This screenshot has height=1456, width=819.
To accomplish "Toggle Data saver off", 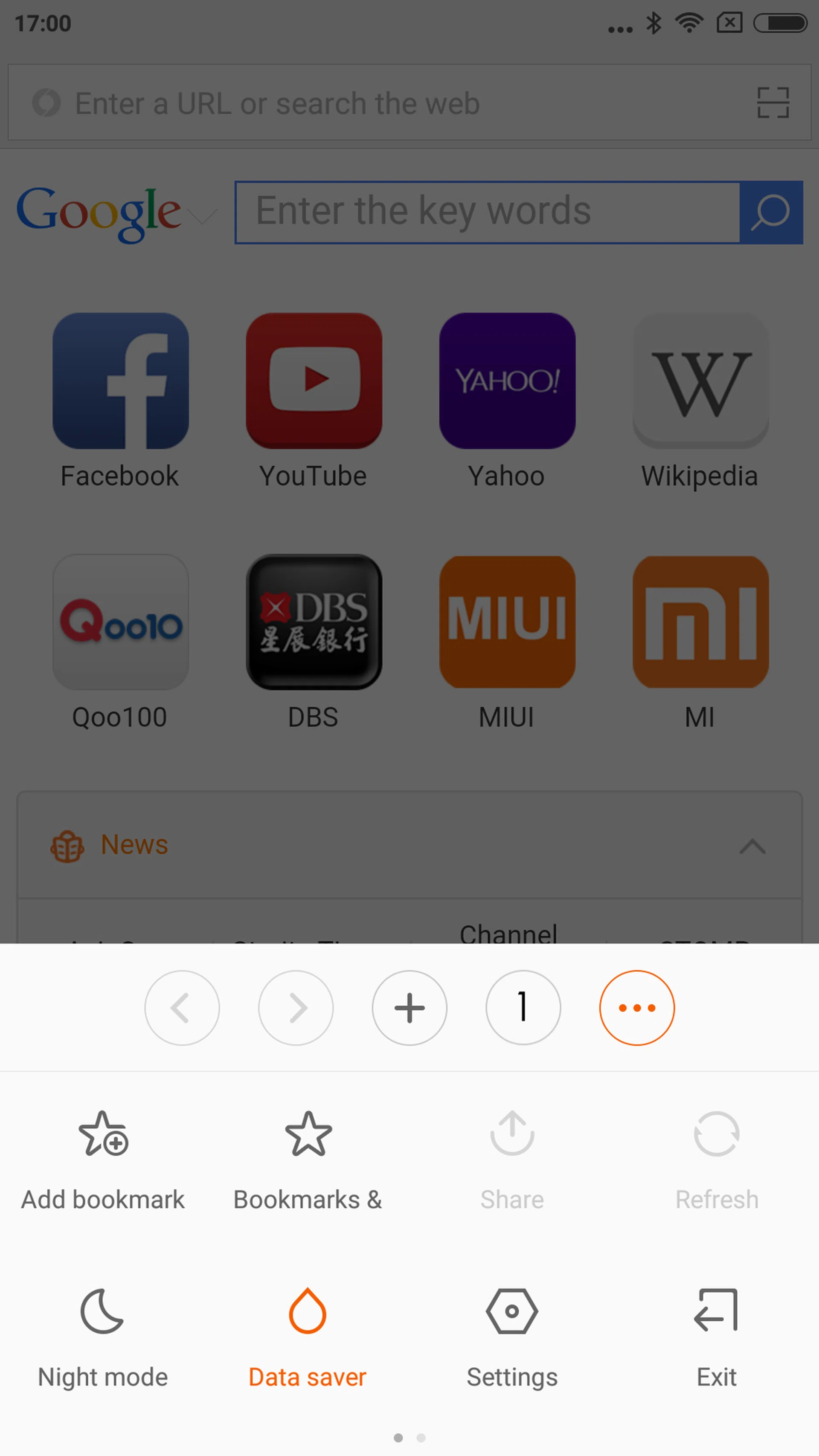I will click(x=308, y=1337).
